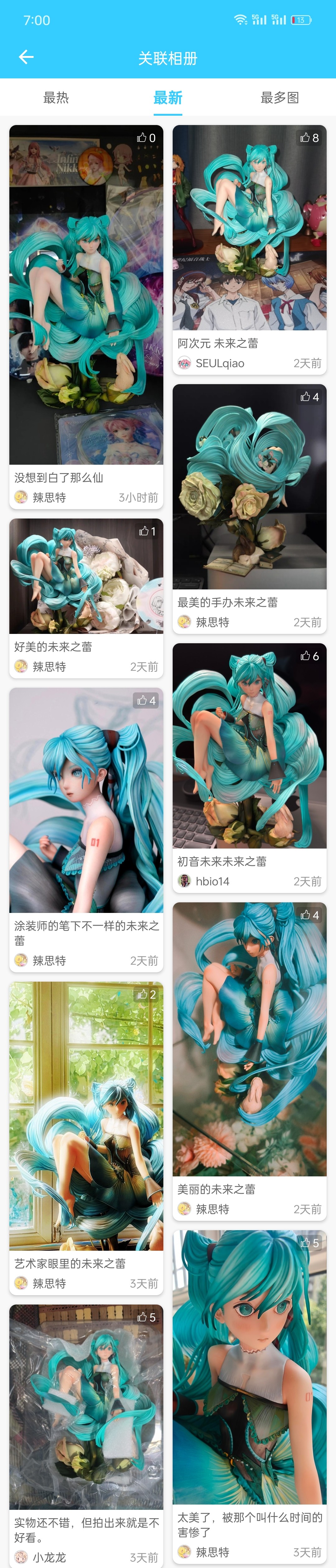Like the album 没想到白了那么仙
Viewport: 336px width, 1568px height.
[x=146, y=138]
